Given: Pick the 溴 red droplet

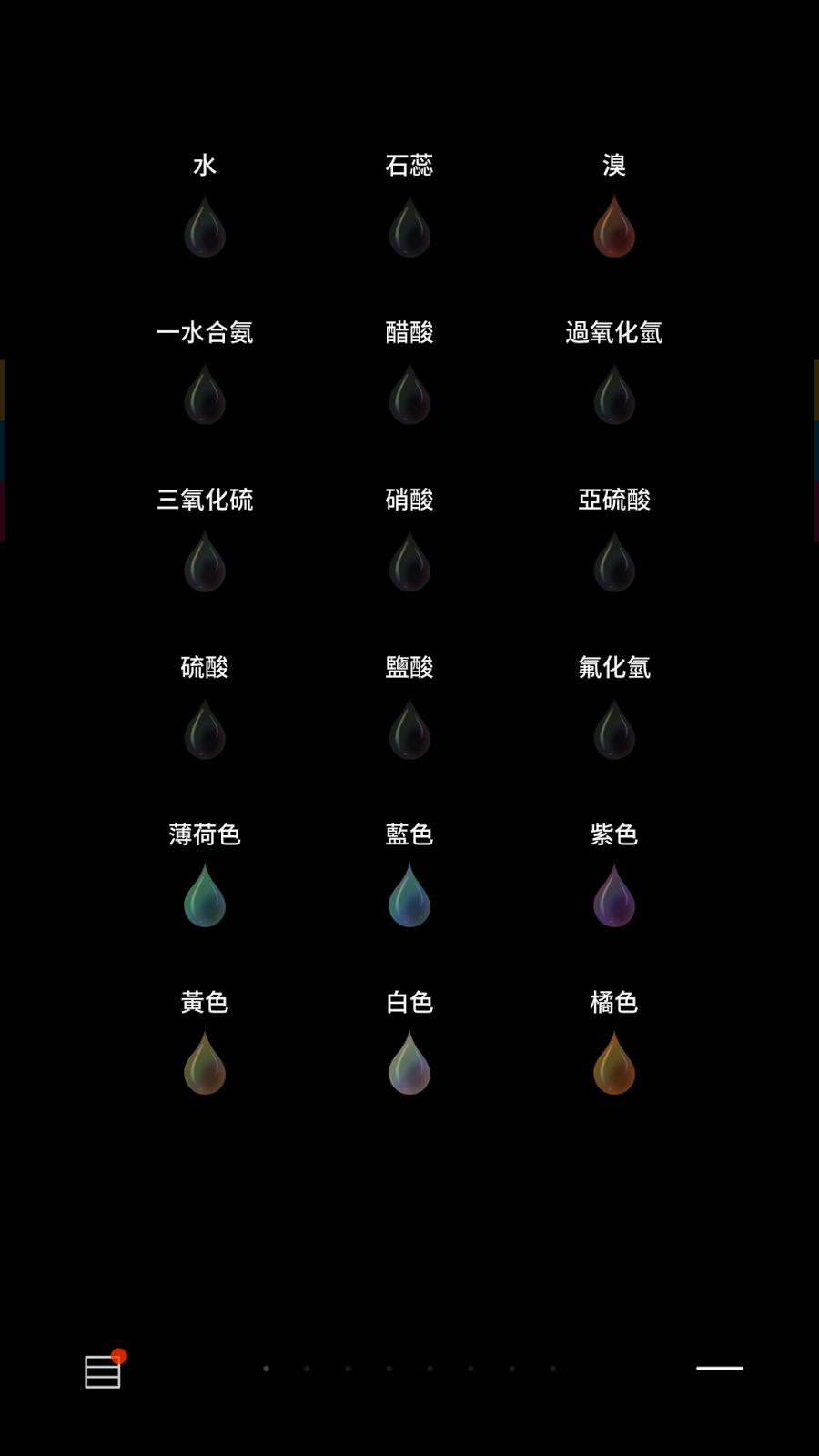Looking at the screenshot, I should coord(614,227).
